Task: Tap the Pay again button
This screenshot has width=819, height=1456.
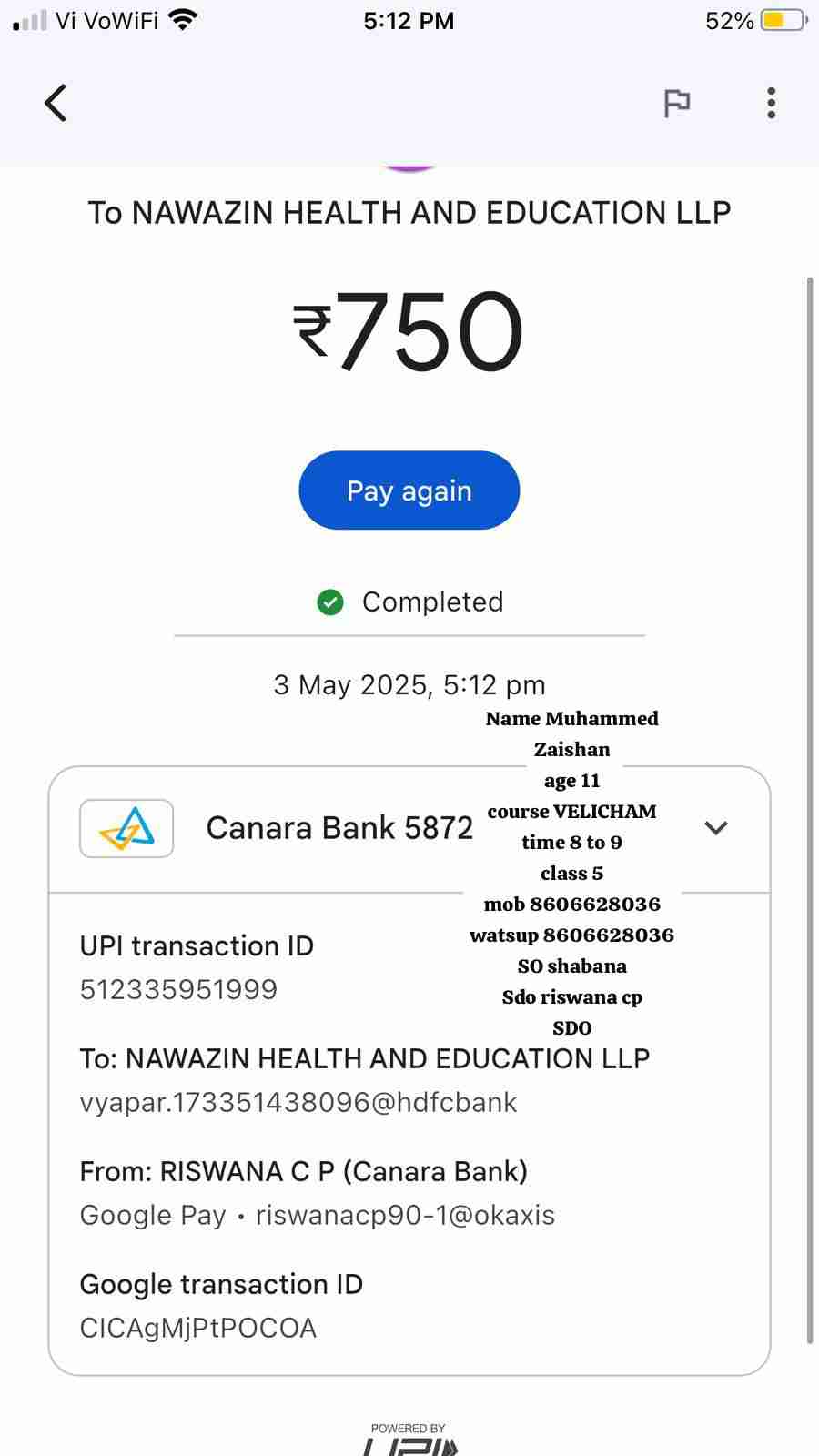Action: coord(409,490)
